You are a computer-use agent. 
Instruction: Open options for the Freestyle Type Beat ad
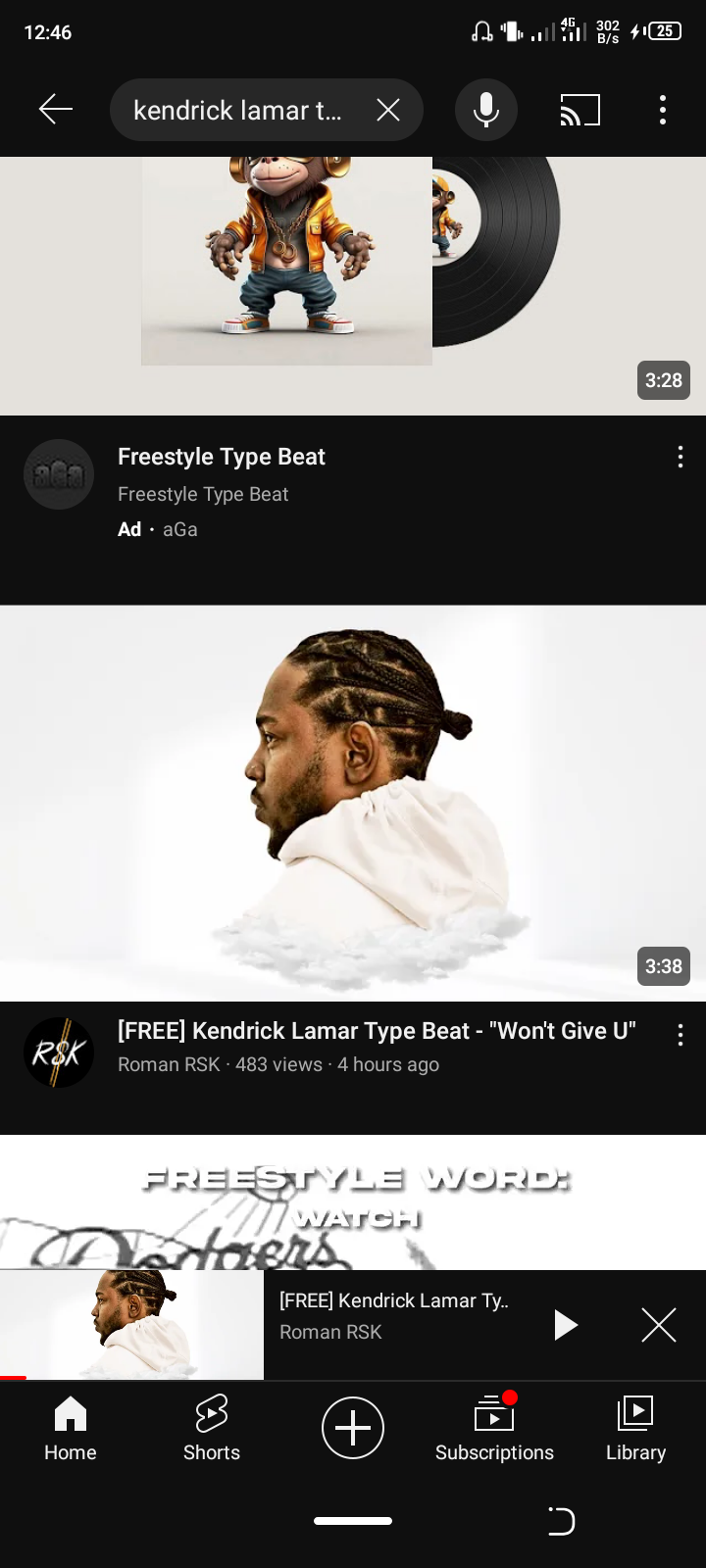tap(680, 457)
